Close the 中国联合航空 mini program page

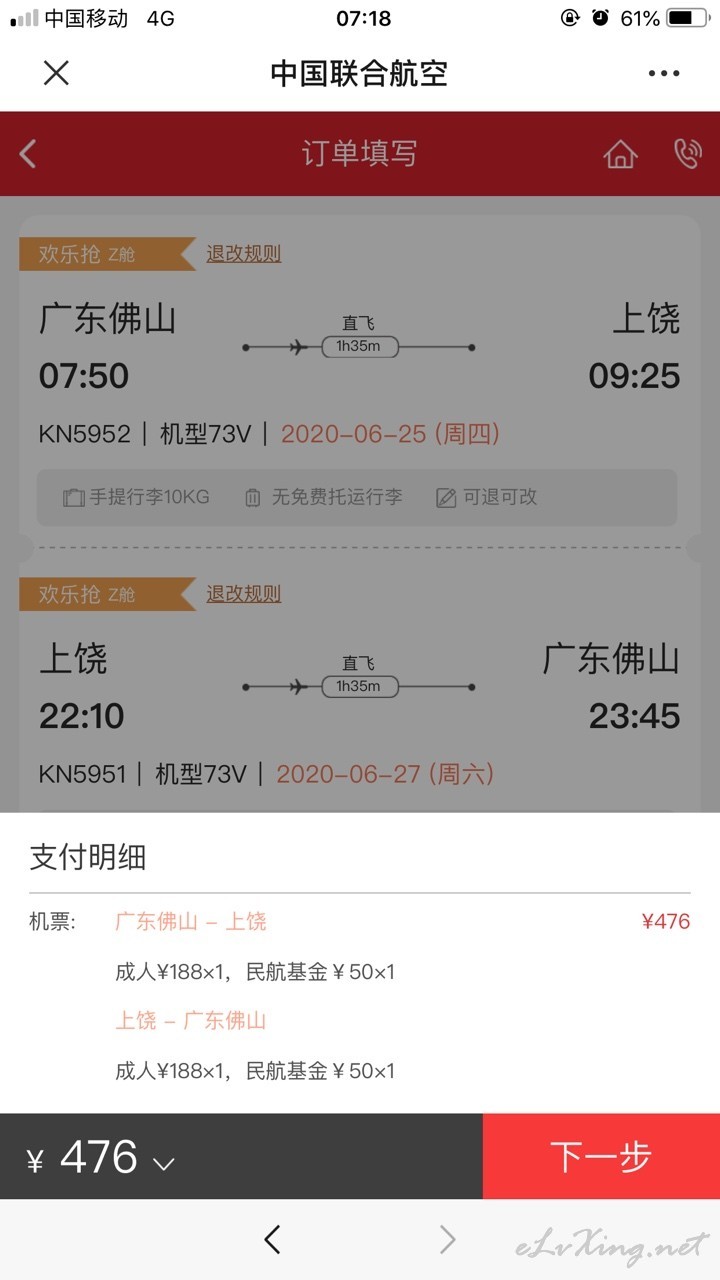click(56, 73)
